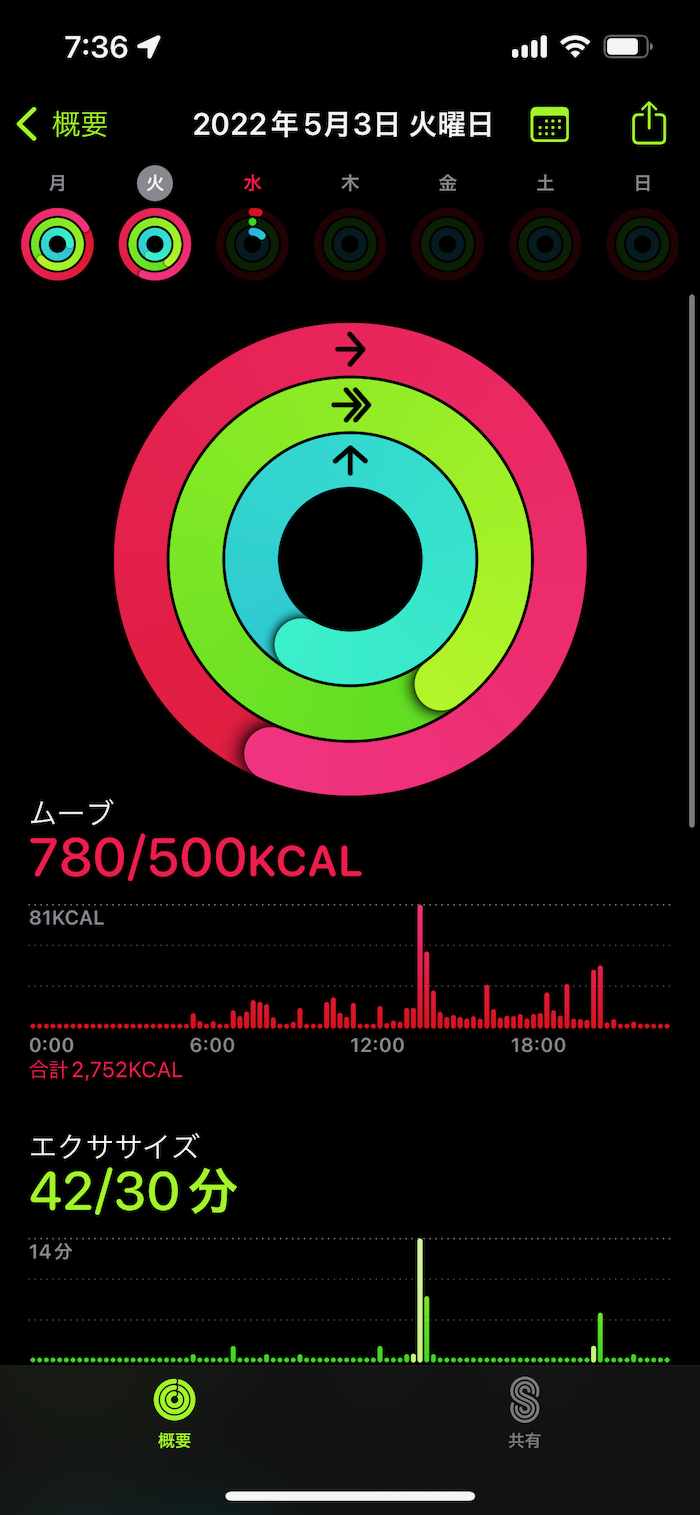Select Tuesday's (火) activity rings
The width and height of the screenshot is (700, 1515).
(155, 243)
